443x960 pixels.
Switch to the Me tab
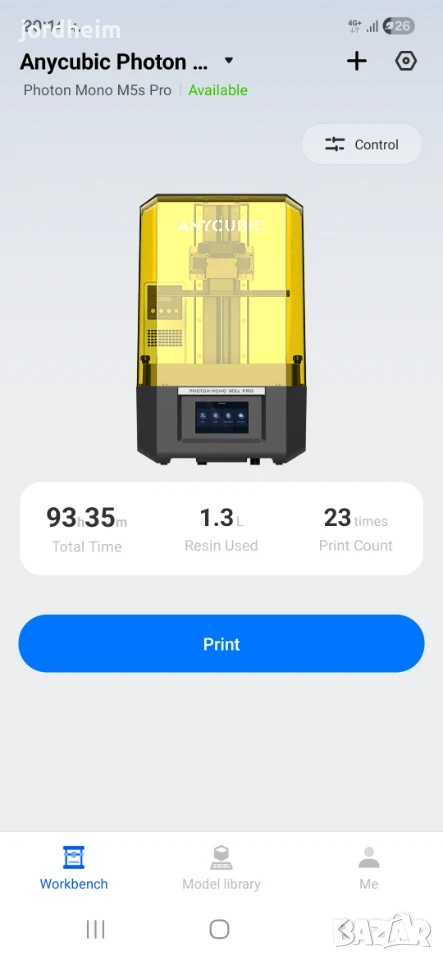point(368,868)
